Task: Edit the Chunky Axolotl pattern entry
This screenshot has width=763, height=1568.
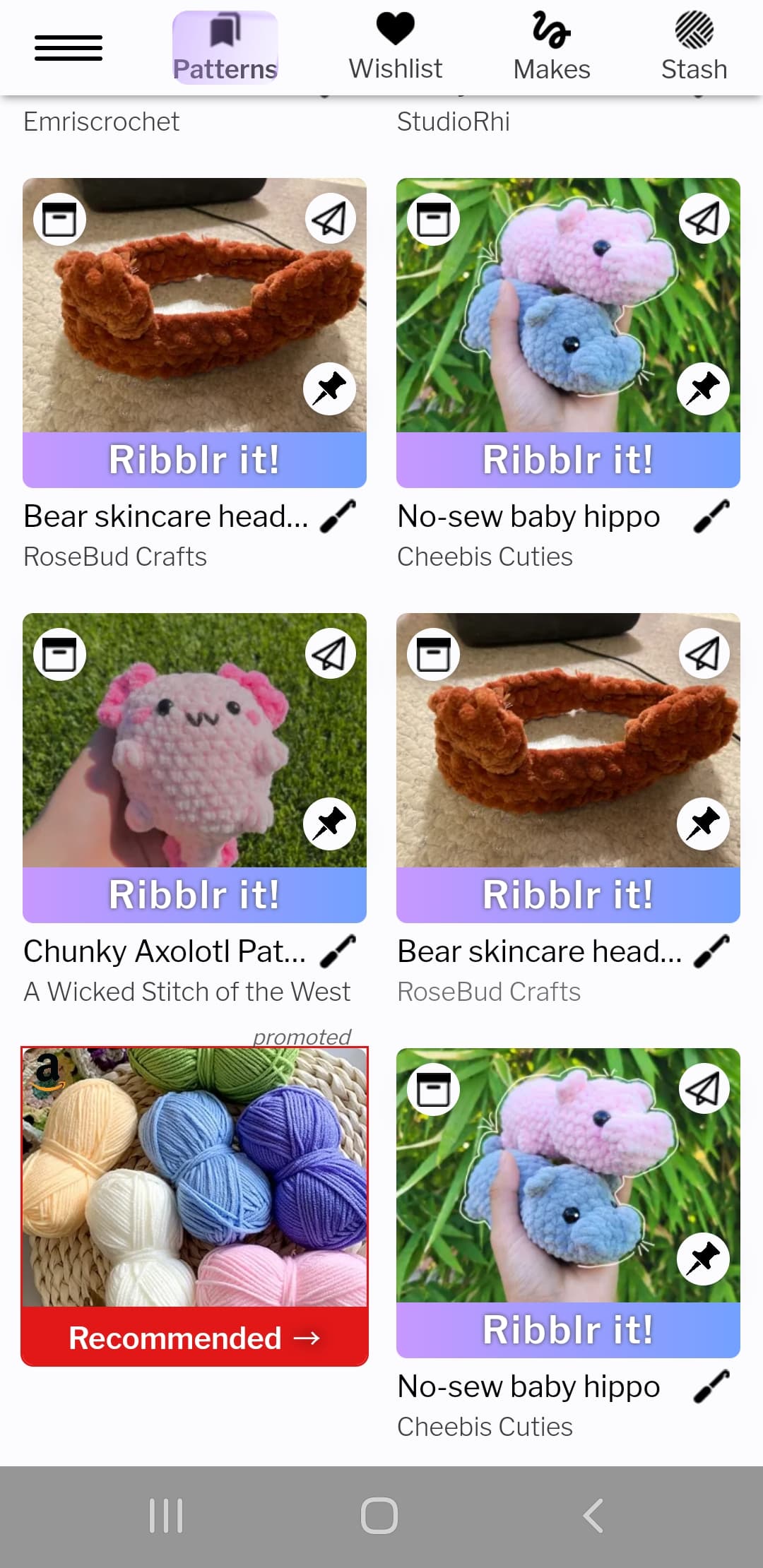Action: coord(338,951)
